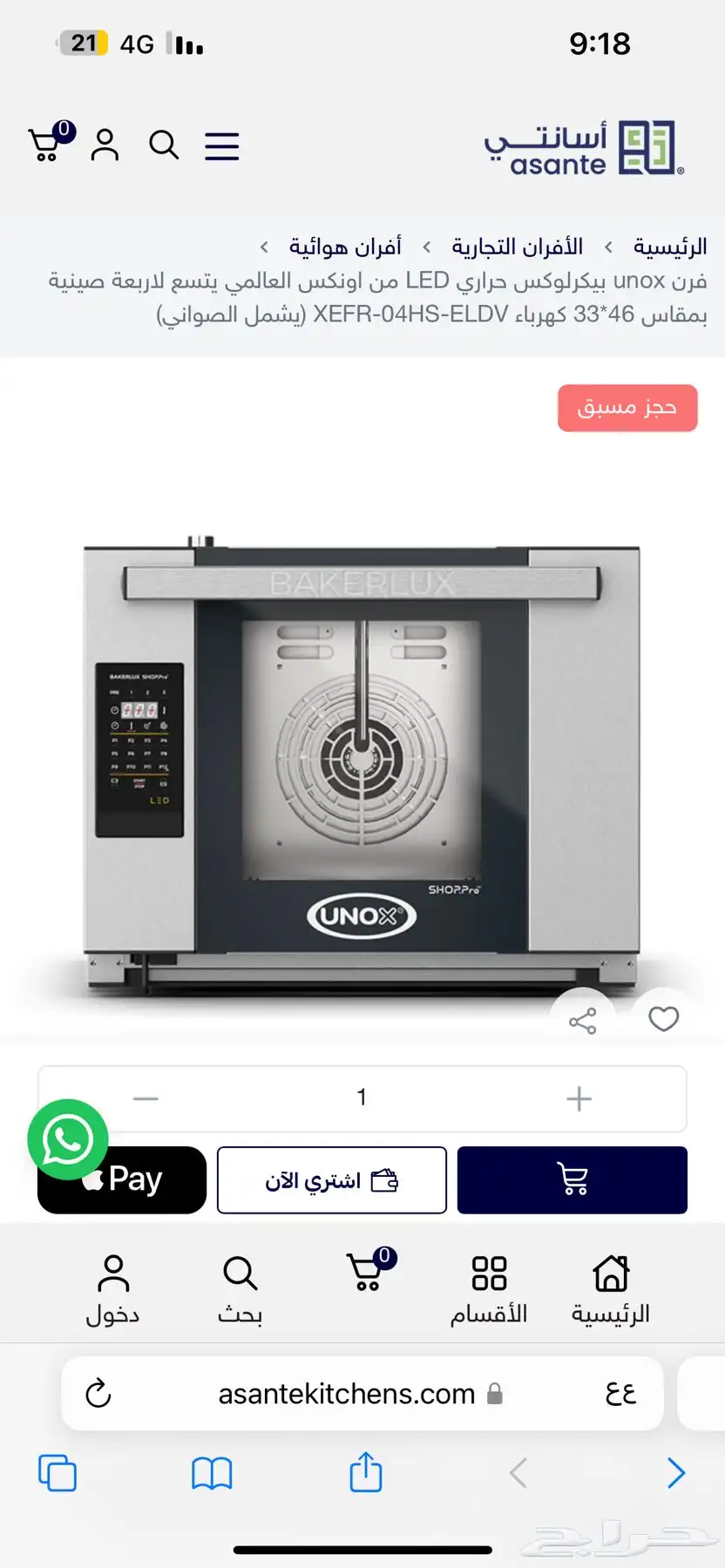Share this Unox oven product
This screenshot has height=1568, width=725.
coord(582,1020)
